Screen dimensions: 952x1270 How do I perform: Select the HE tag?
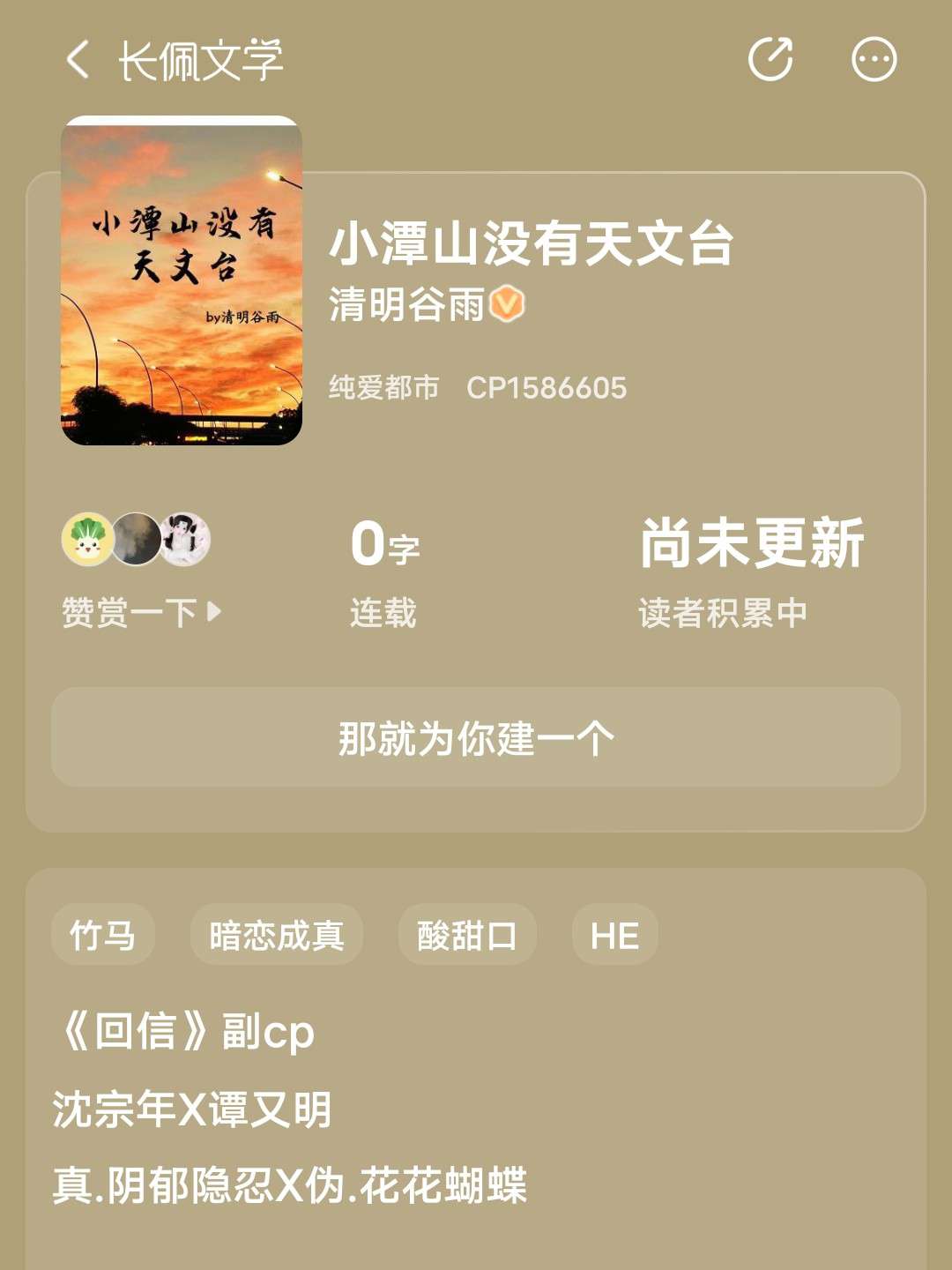click(x=614, y=935)
